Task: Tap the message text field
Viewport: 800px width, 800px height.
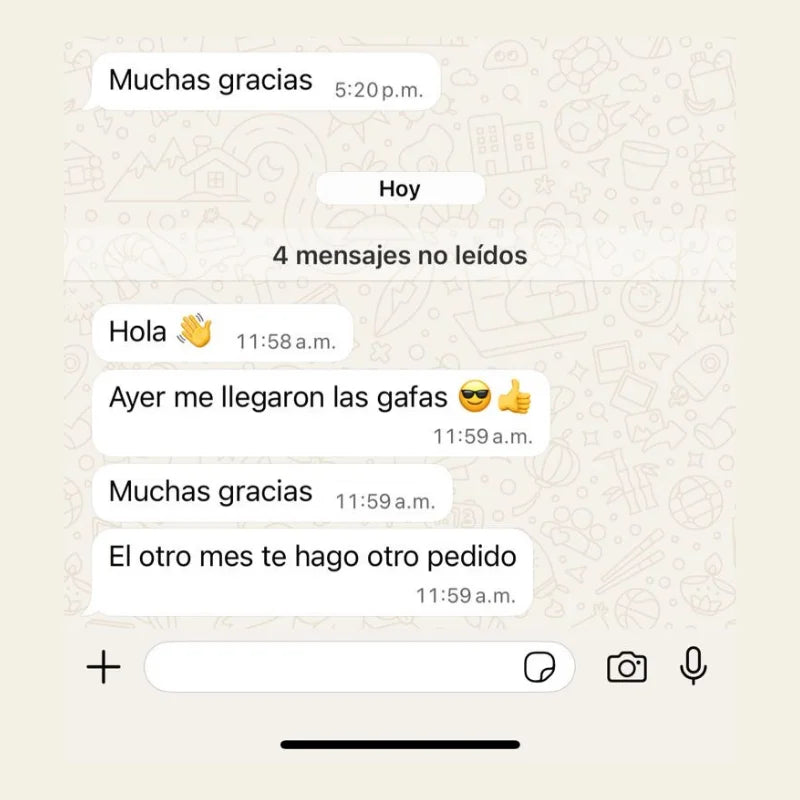Action: 330,667
